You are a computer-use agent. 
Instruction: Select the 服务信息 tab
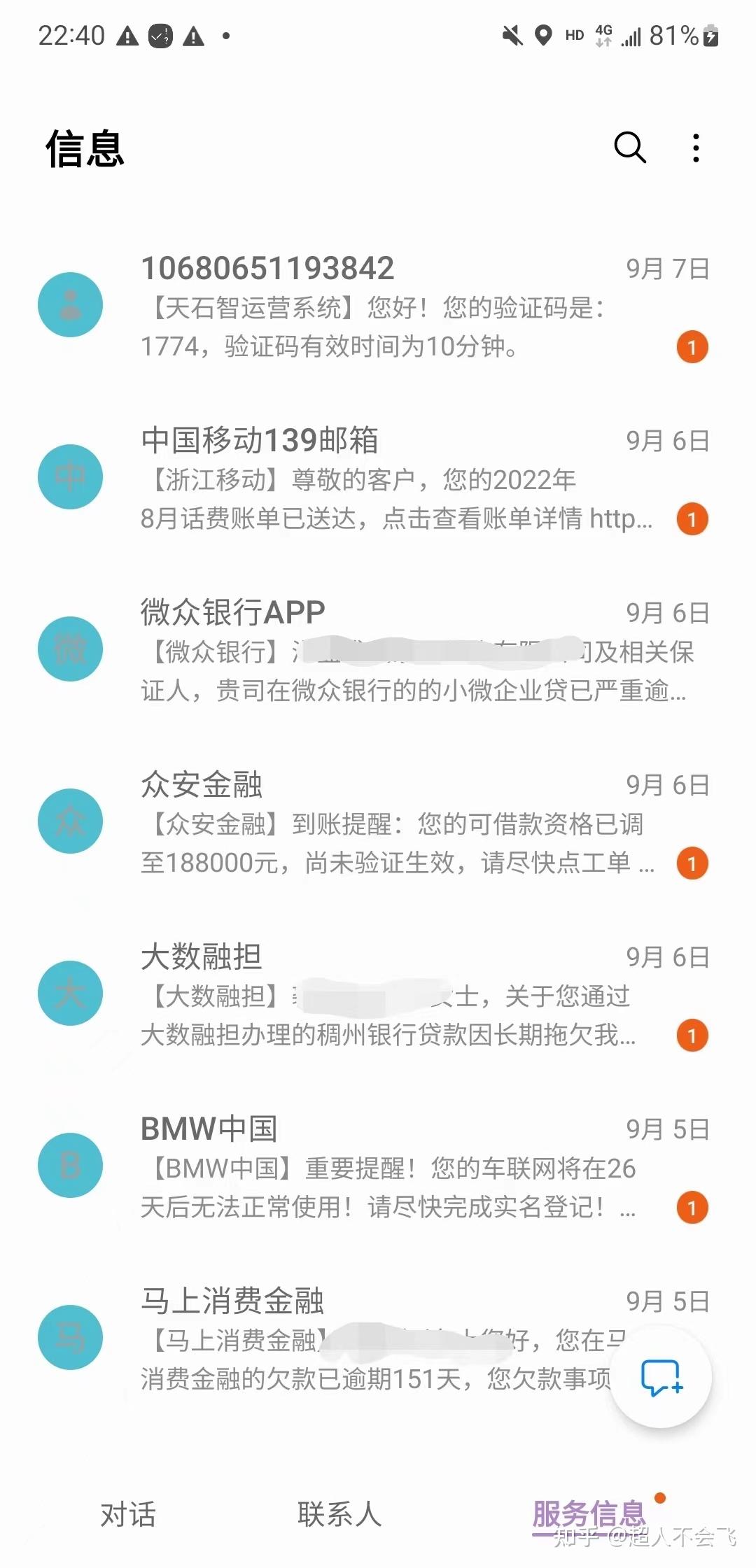tap(589, 1514)
